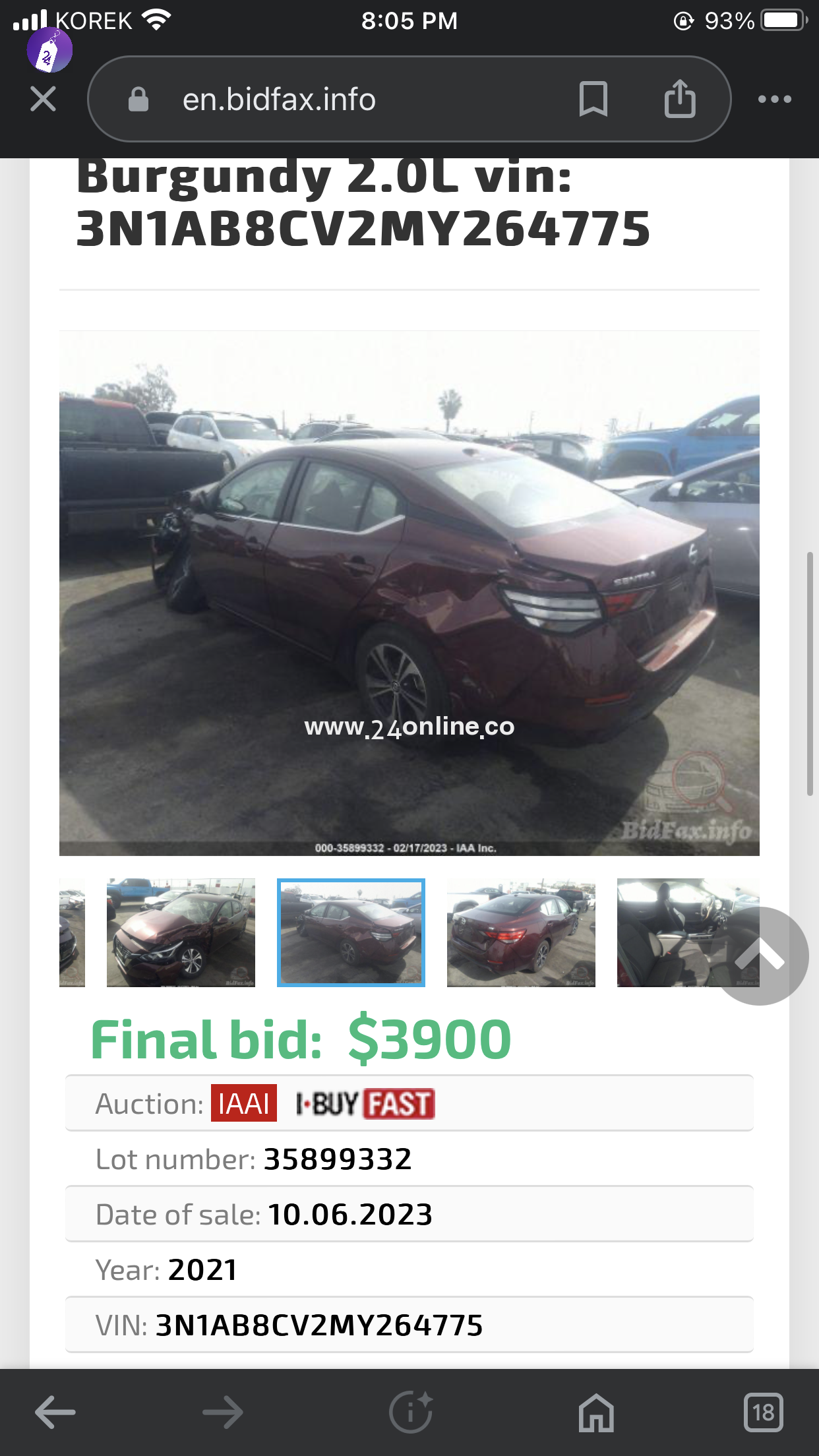The height and width of the screenshot is (1456, 819).
Task: Open the main burgundy Sentra photo
Action: coord(409,593)
